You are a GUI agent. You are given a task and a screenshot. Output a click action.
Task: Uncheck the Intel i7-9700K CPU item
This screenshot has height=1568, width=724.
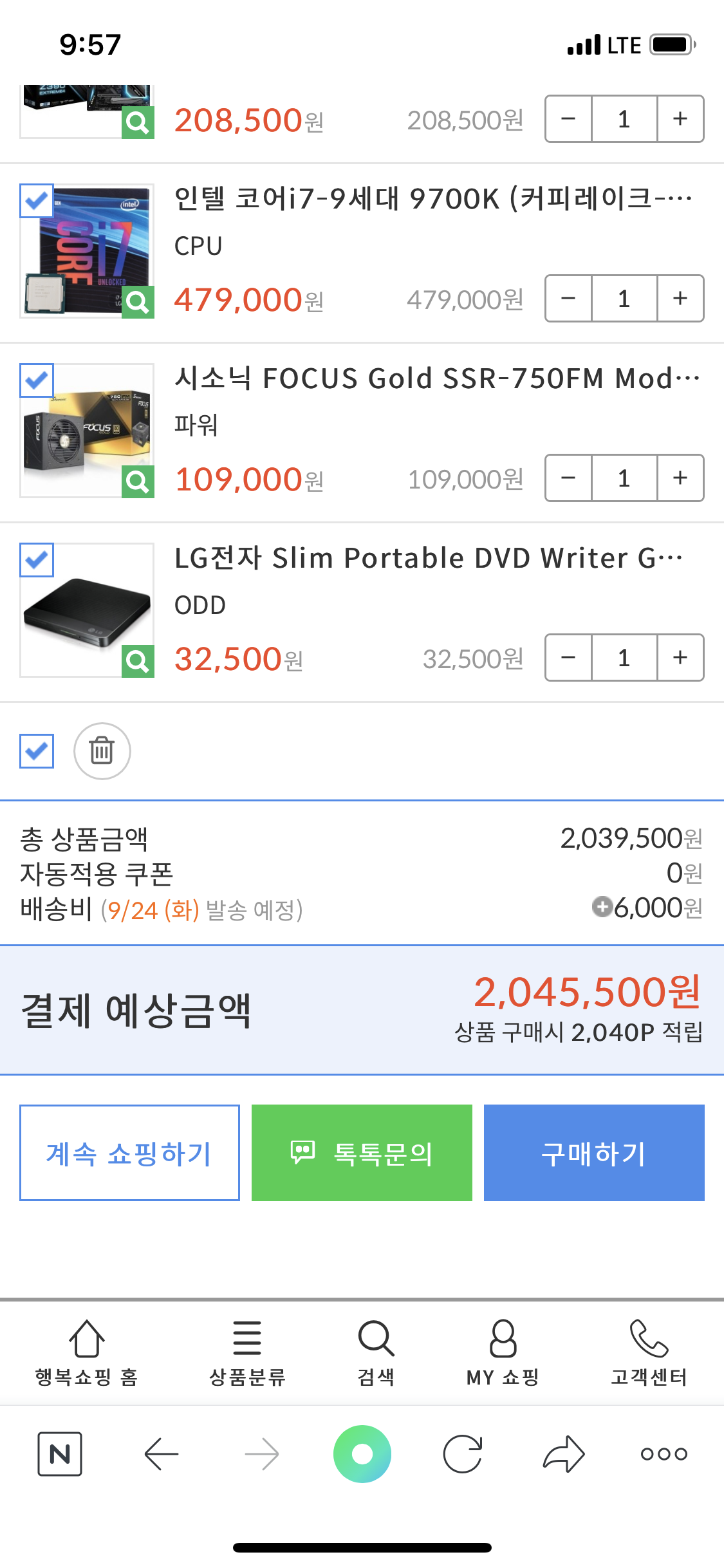coord(37,201)
